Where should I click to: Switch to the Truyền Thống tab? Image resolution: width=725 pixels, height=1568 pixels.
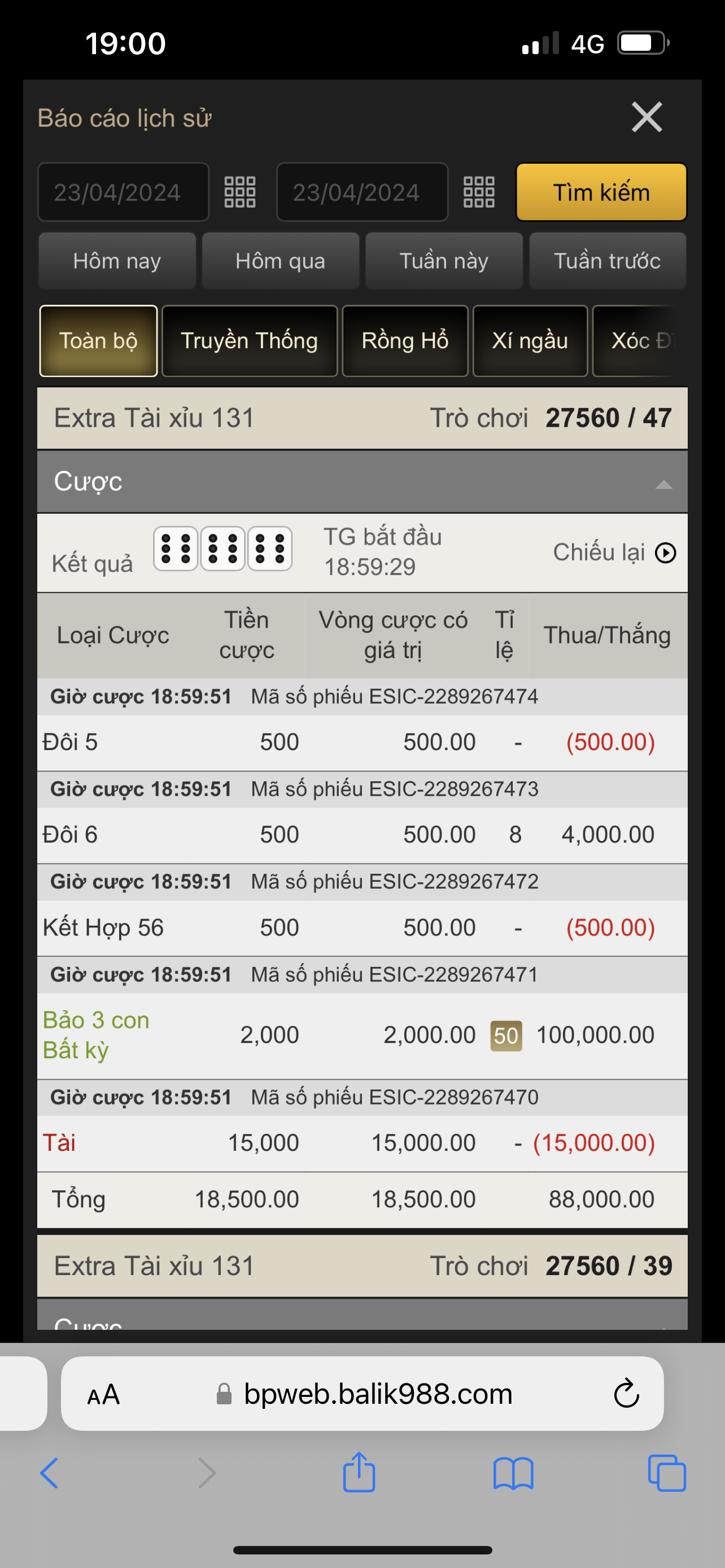tap(250, 341)
